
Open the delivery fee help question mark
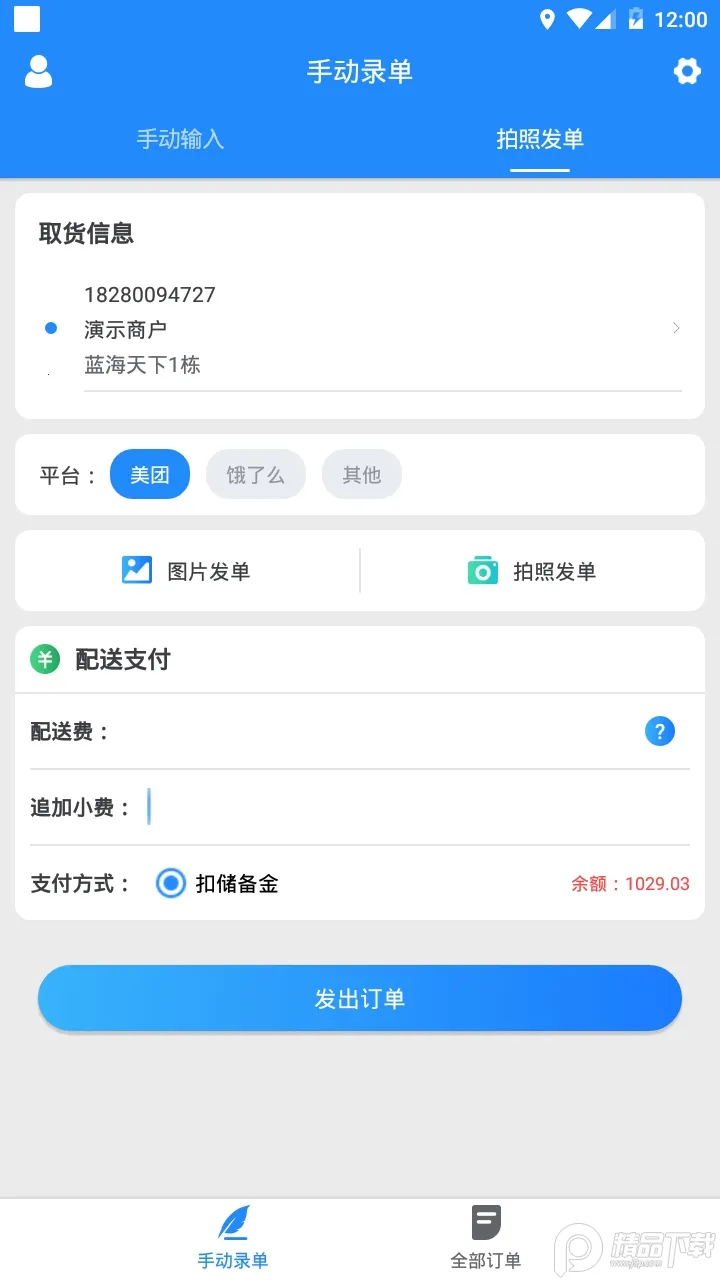point(659,731)
